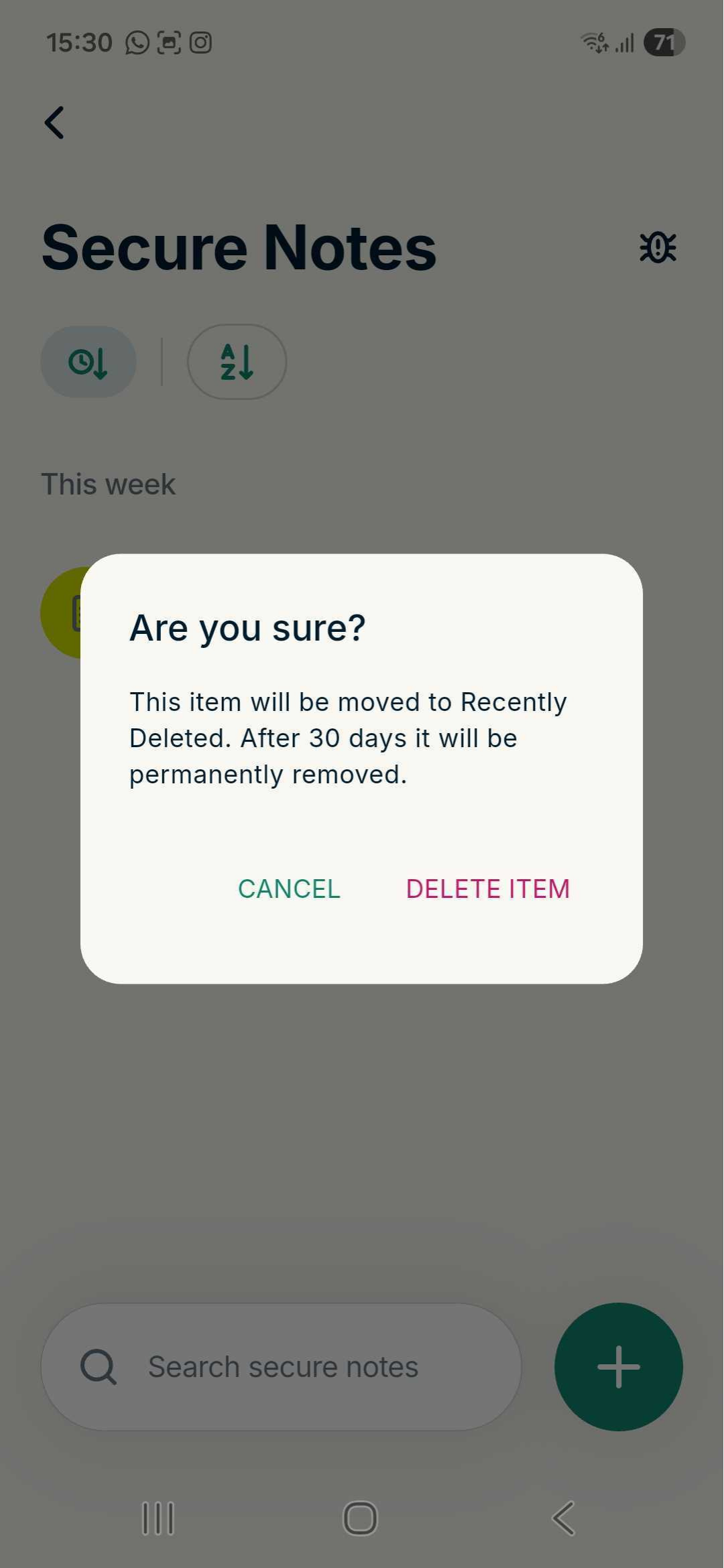Open the bug report icon

point(658,247)
